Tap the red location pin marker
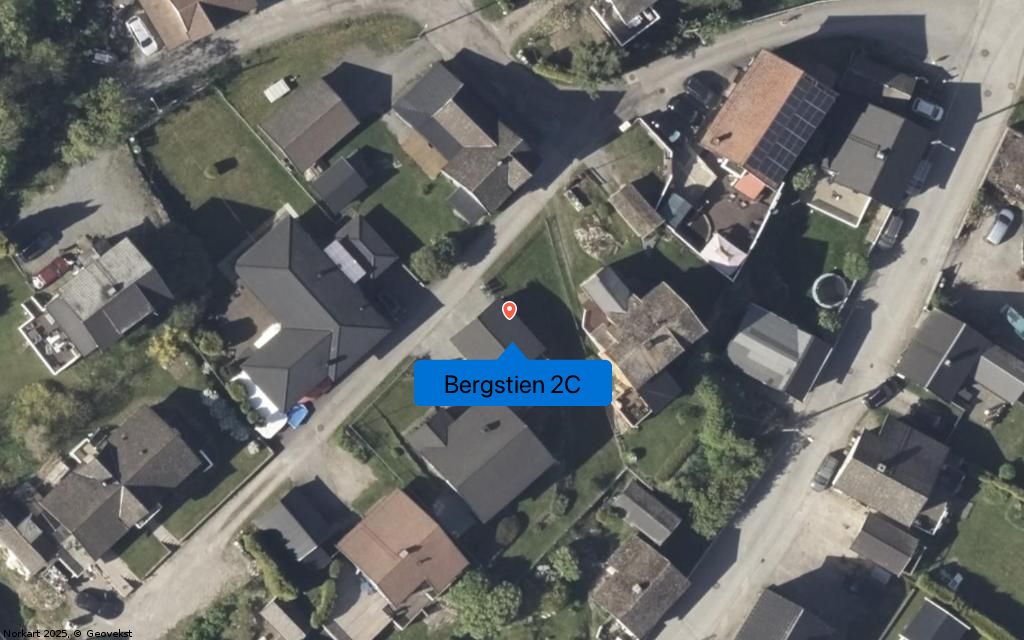The image size is (1024, 640). pos(509,310)
